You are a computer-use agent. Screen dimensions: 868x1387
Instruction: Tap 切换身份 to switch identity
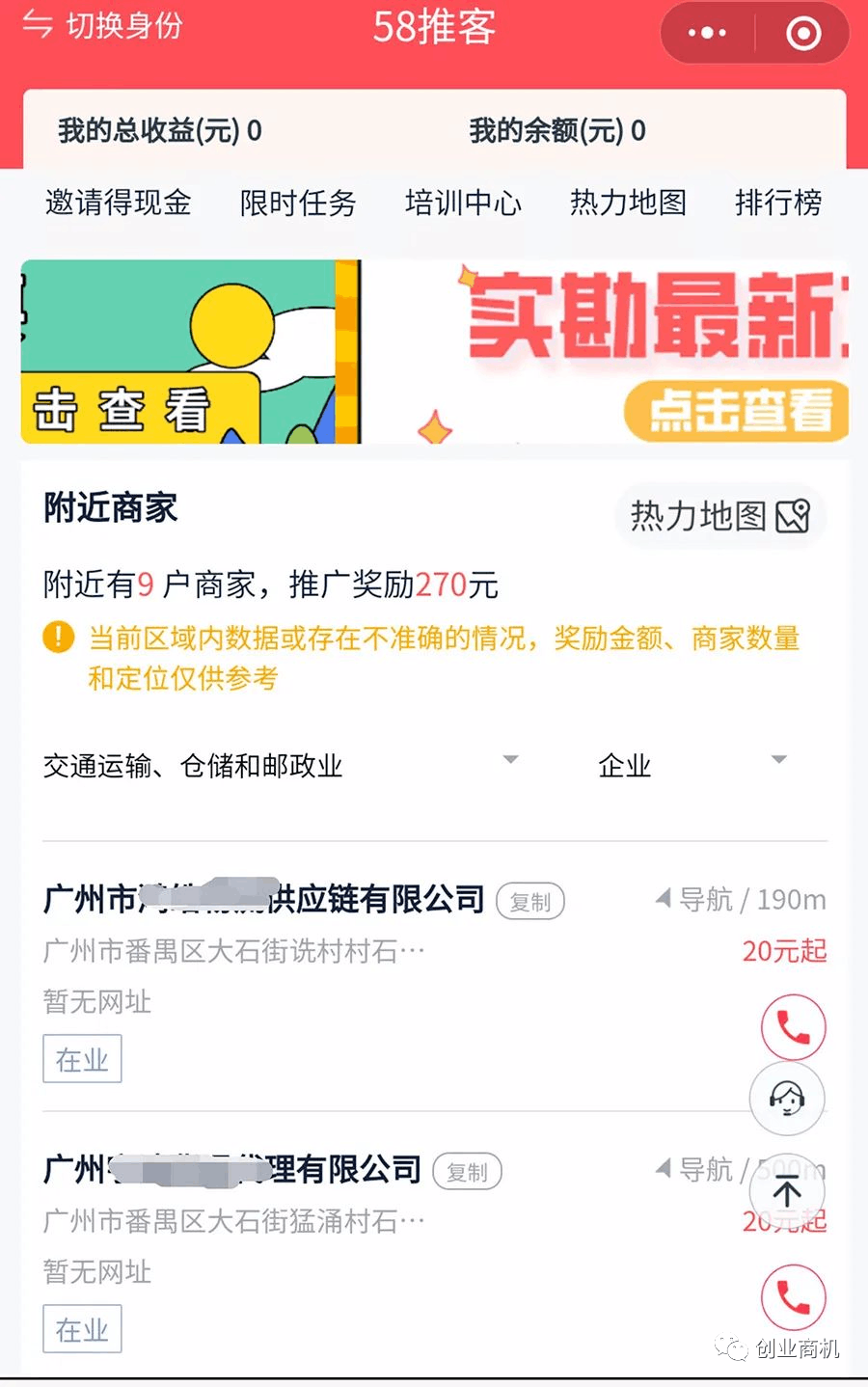(103, 26)
